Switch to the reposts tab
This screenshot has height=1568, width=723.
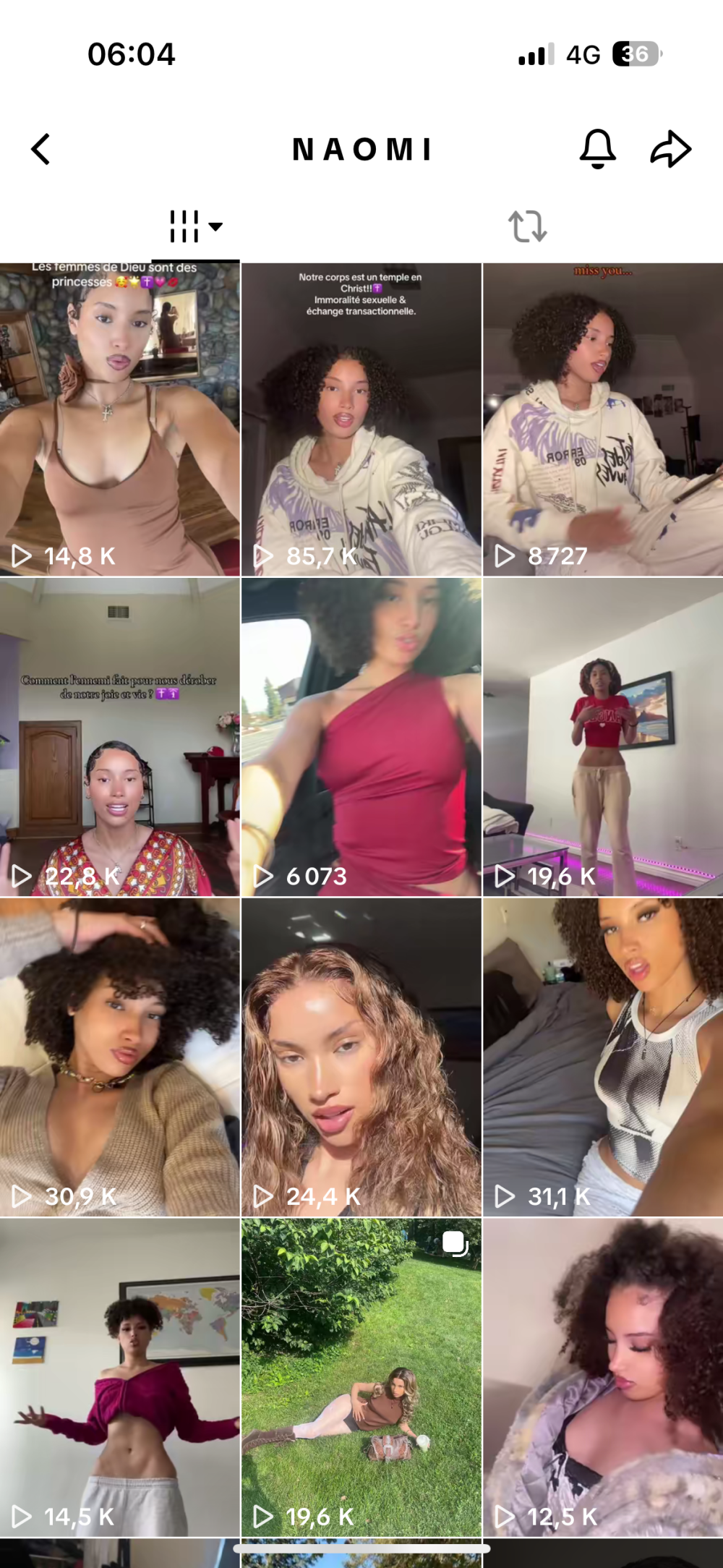click(x=528, y=226)
